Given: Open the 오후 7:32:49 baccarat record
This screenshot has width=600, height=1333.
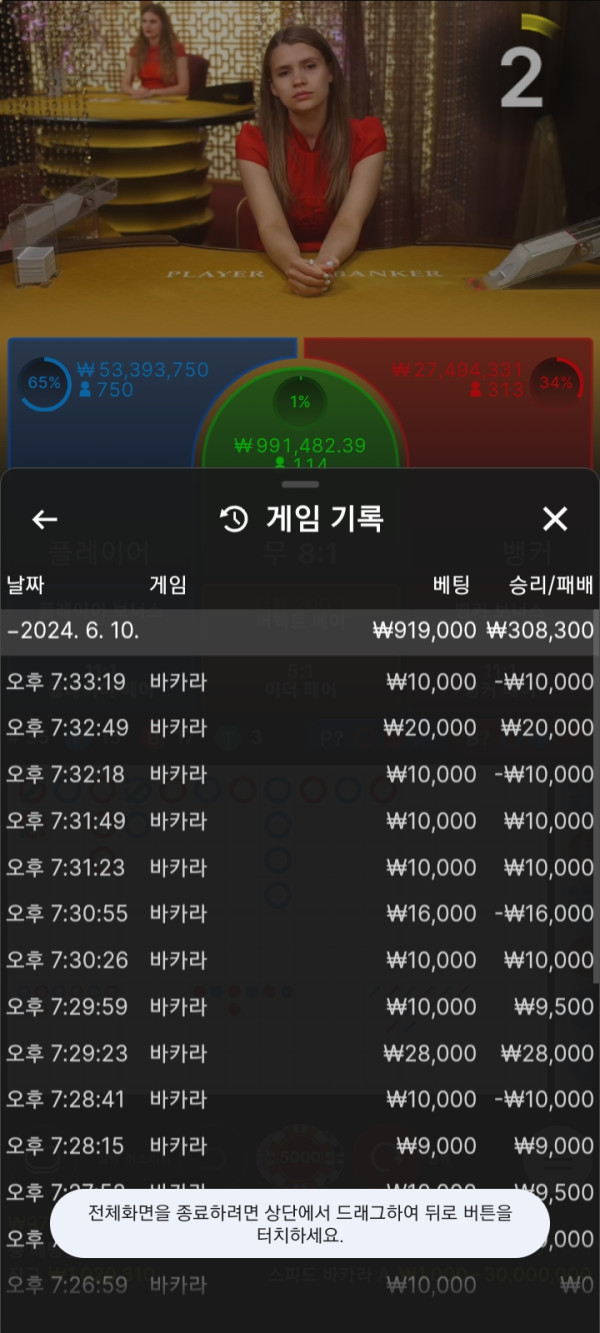Looking at the screenshot, I should (x=298, y=728).
